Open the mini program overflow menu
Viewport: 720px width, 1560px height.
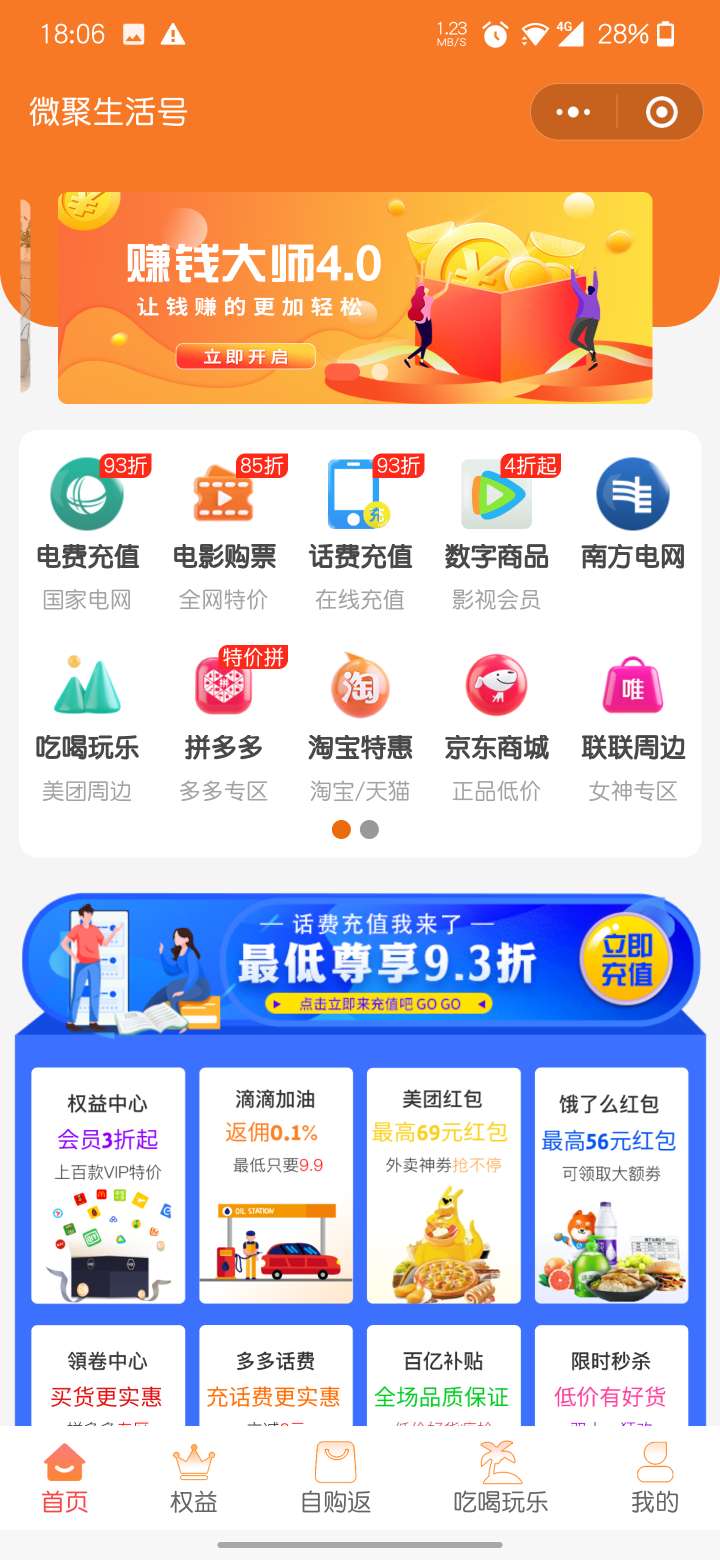click(x=573, y=112)
